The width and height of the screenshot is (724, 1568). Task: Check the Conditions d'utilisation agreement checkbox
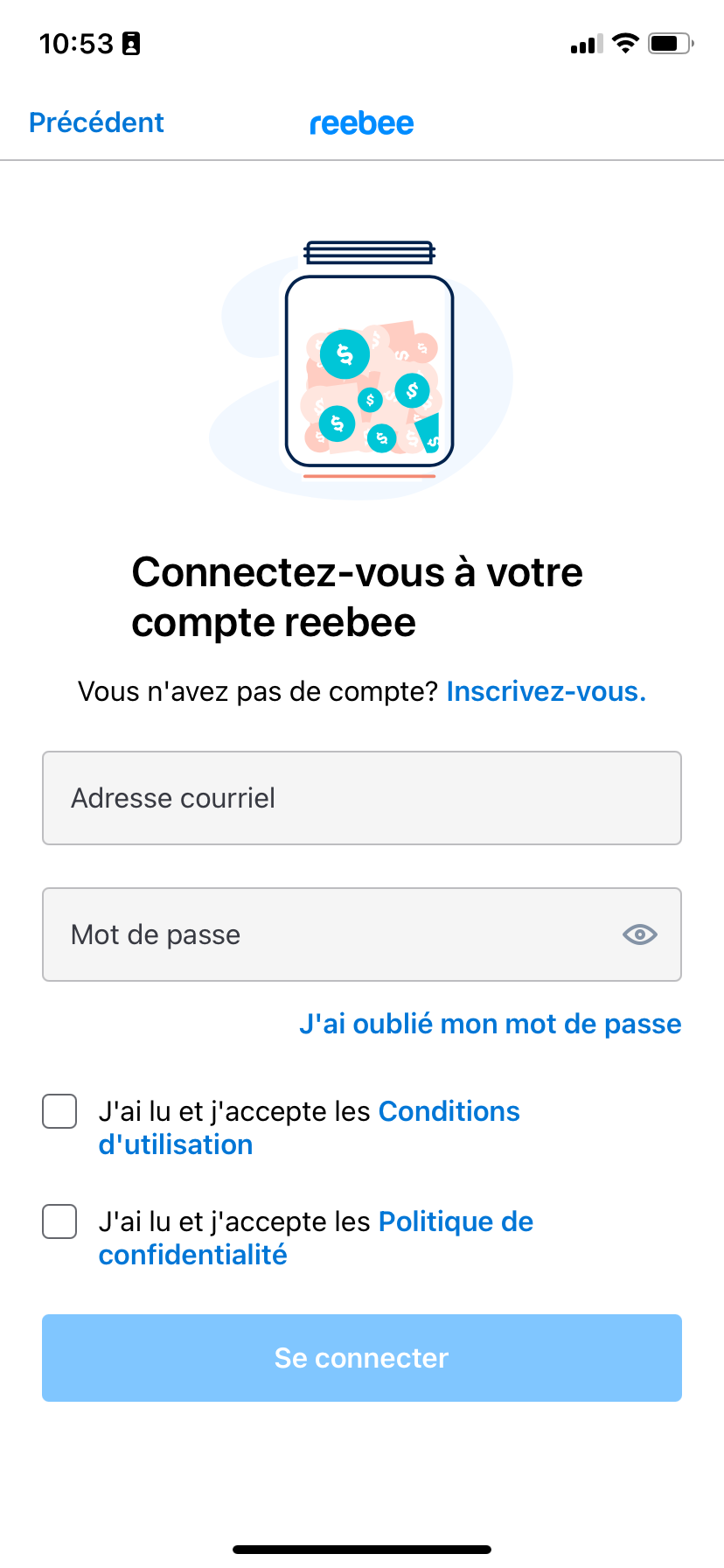(x=59, y=1111)
